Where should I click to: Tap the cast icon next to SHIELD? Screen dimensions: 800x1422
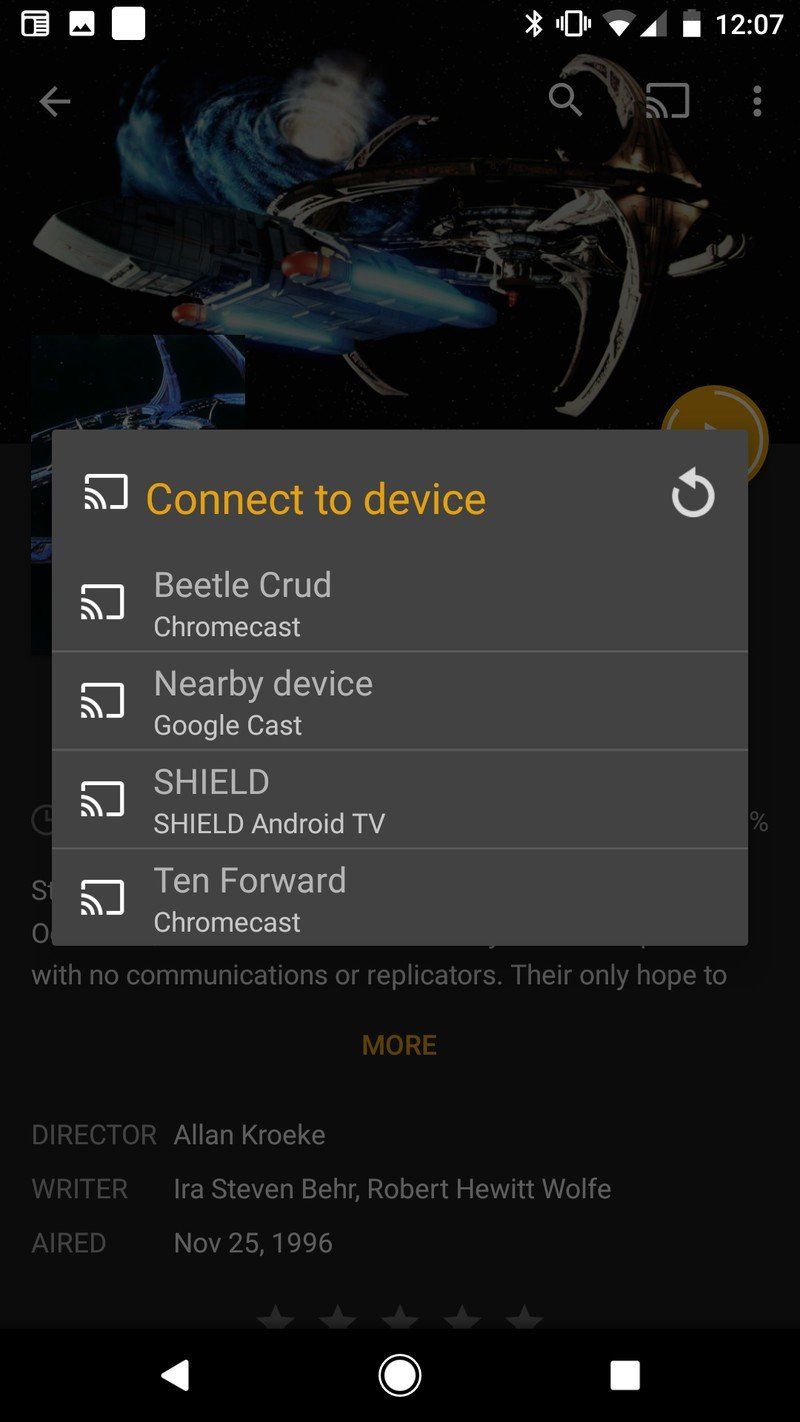[x=101, y=799]
